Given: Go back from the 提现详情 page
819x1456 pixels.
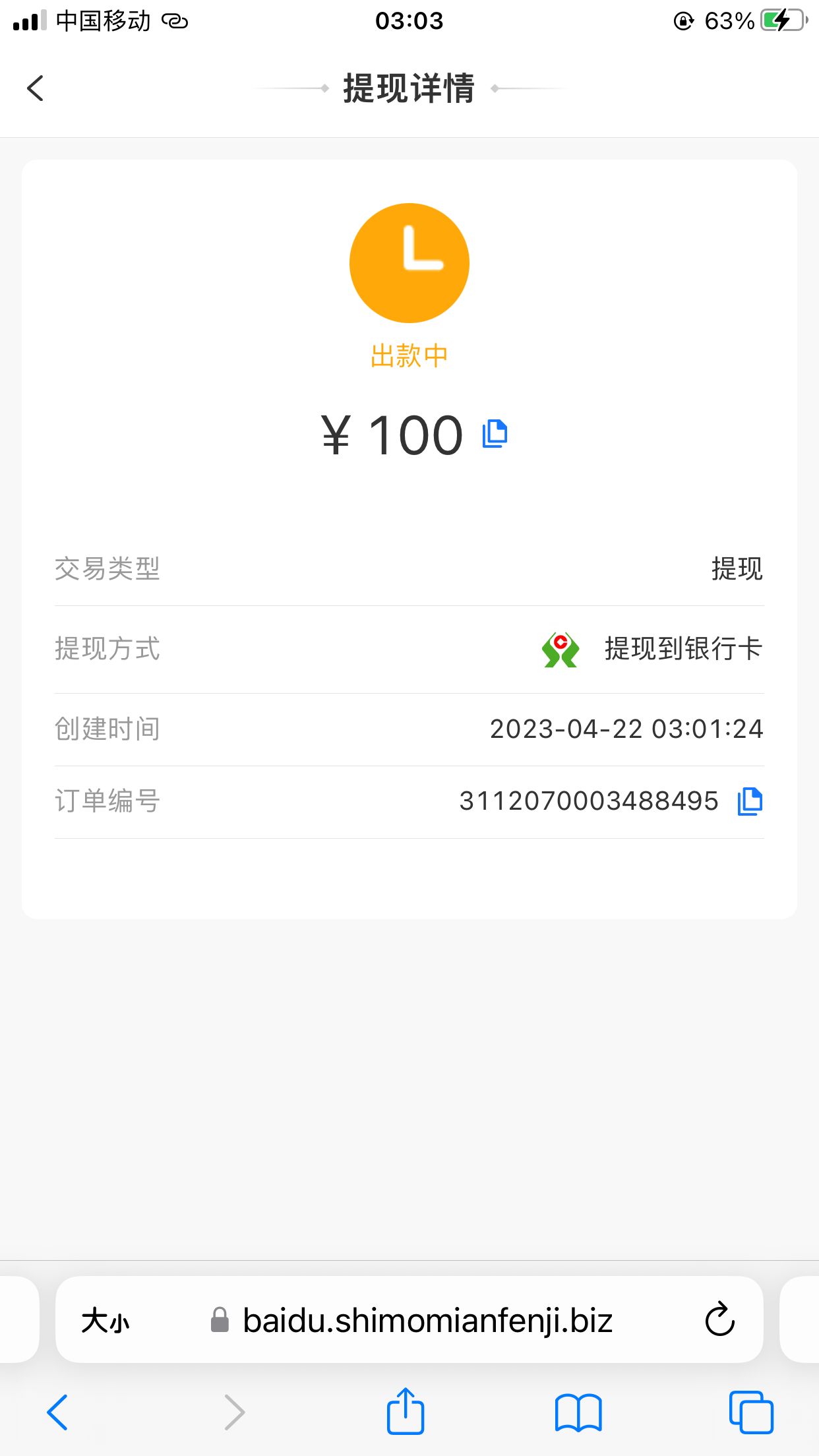Looking at the screenshot, I should pyautogui.click(x=36, y=88).
